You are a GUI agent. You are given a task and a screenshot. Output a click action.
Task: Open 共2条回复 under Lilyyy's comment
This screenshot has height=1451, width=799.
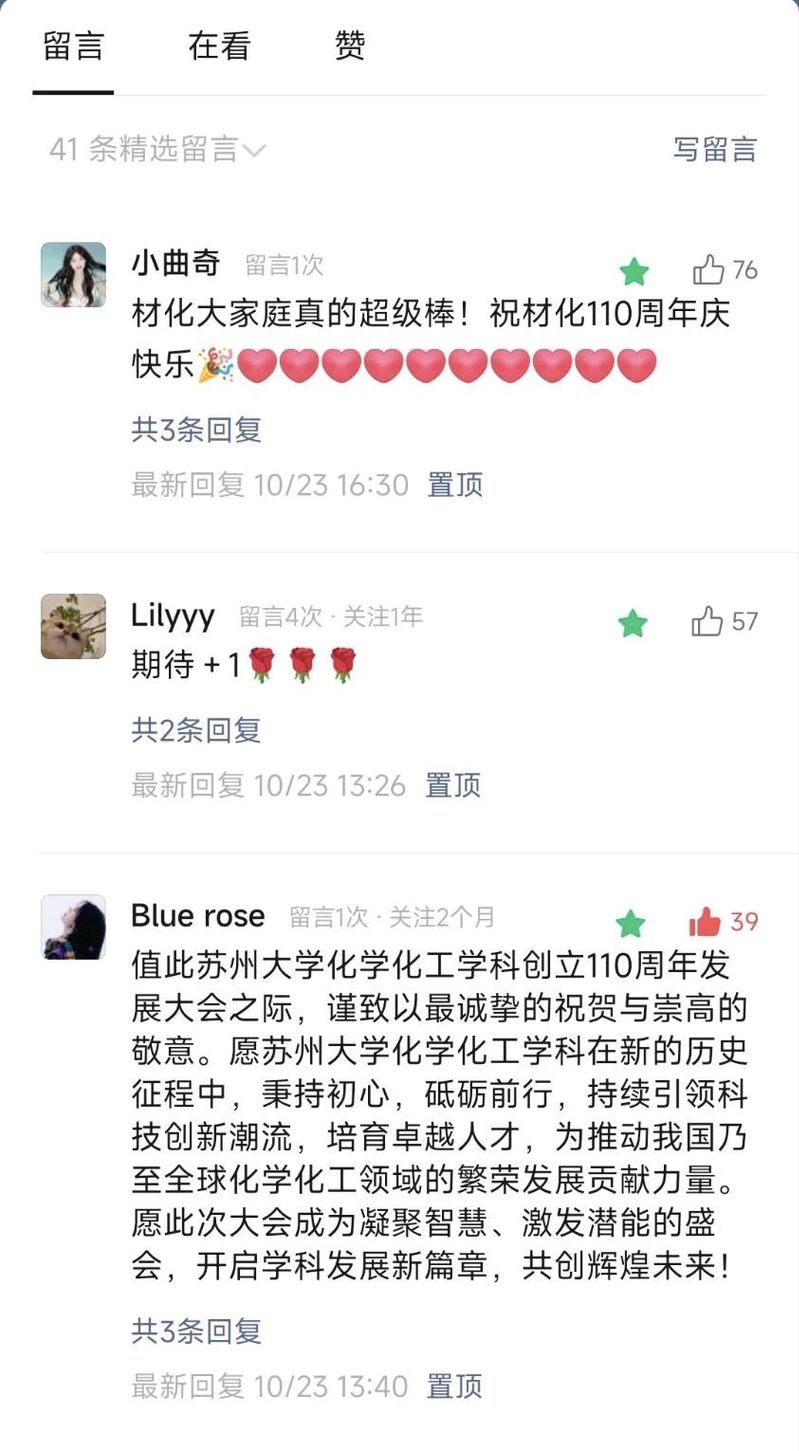pyautogui.click(x=196, y=730)
